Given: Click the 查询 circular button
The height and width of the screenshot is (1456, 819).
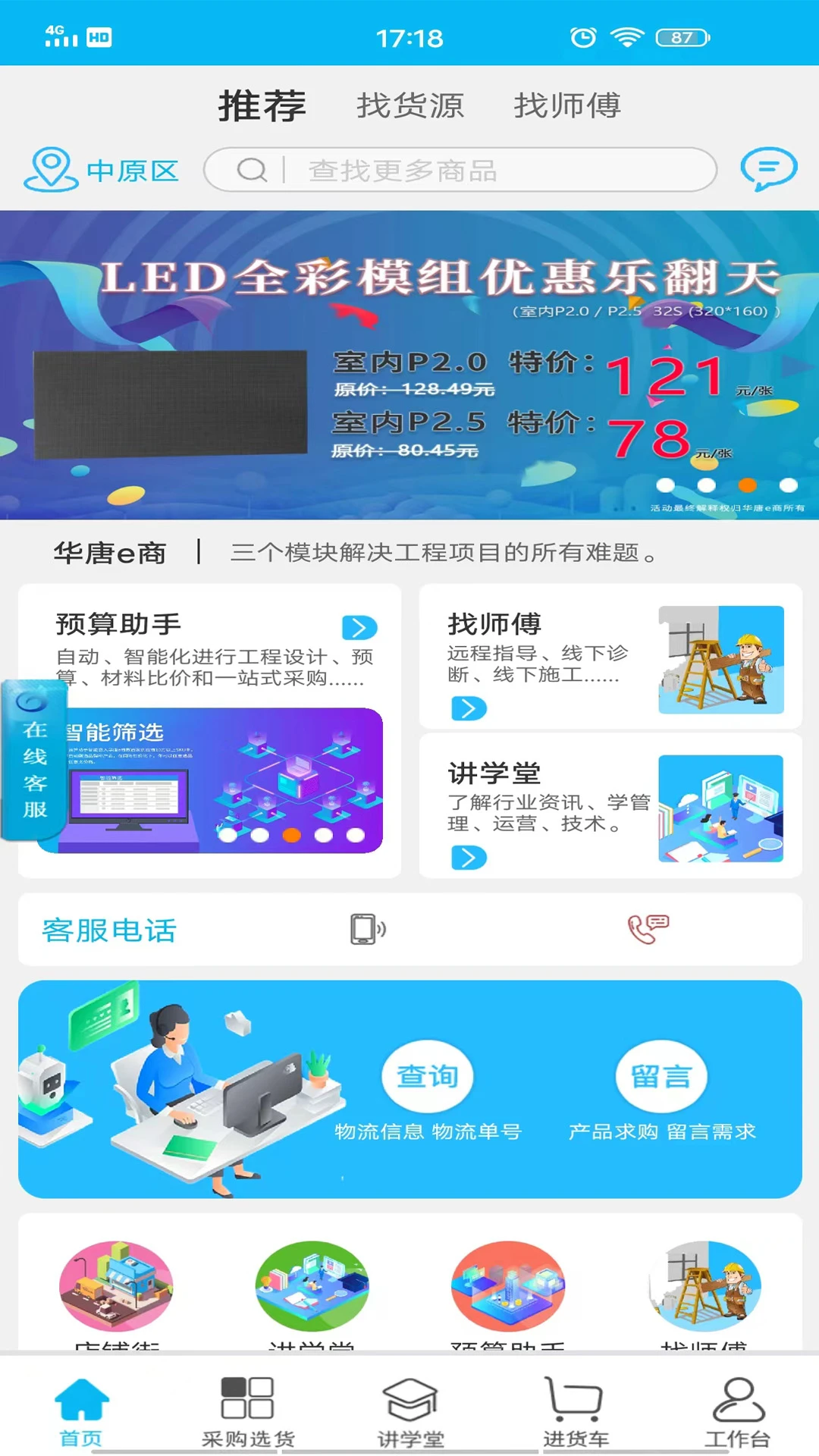Looking at the screenshot, I should 427,1075.
